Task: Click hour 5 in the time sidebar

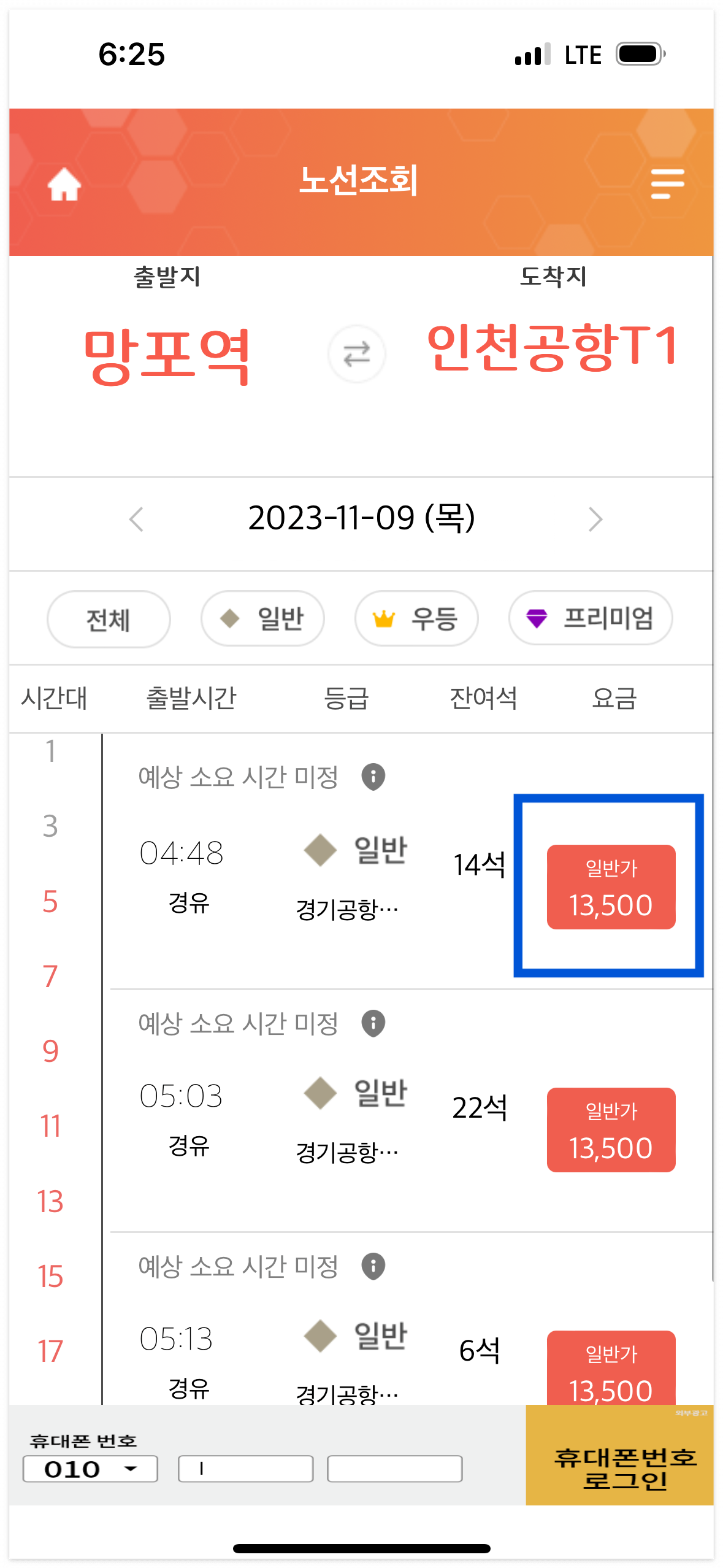Action: (49, 902)
